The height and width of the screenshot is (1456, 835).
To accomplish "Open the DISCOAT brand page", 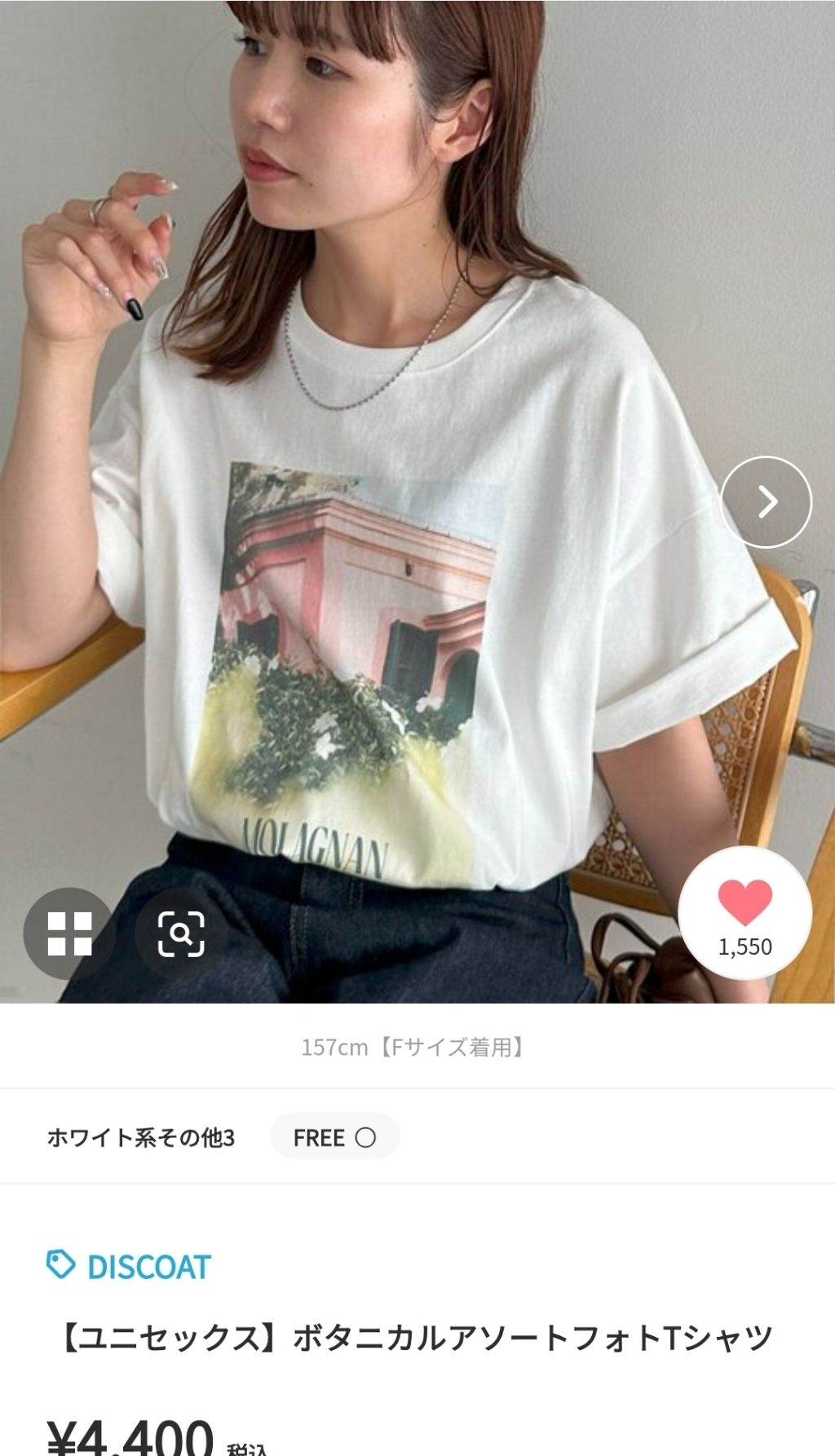I will click(129, 1266).
